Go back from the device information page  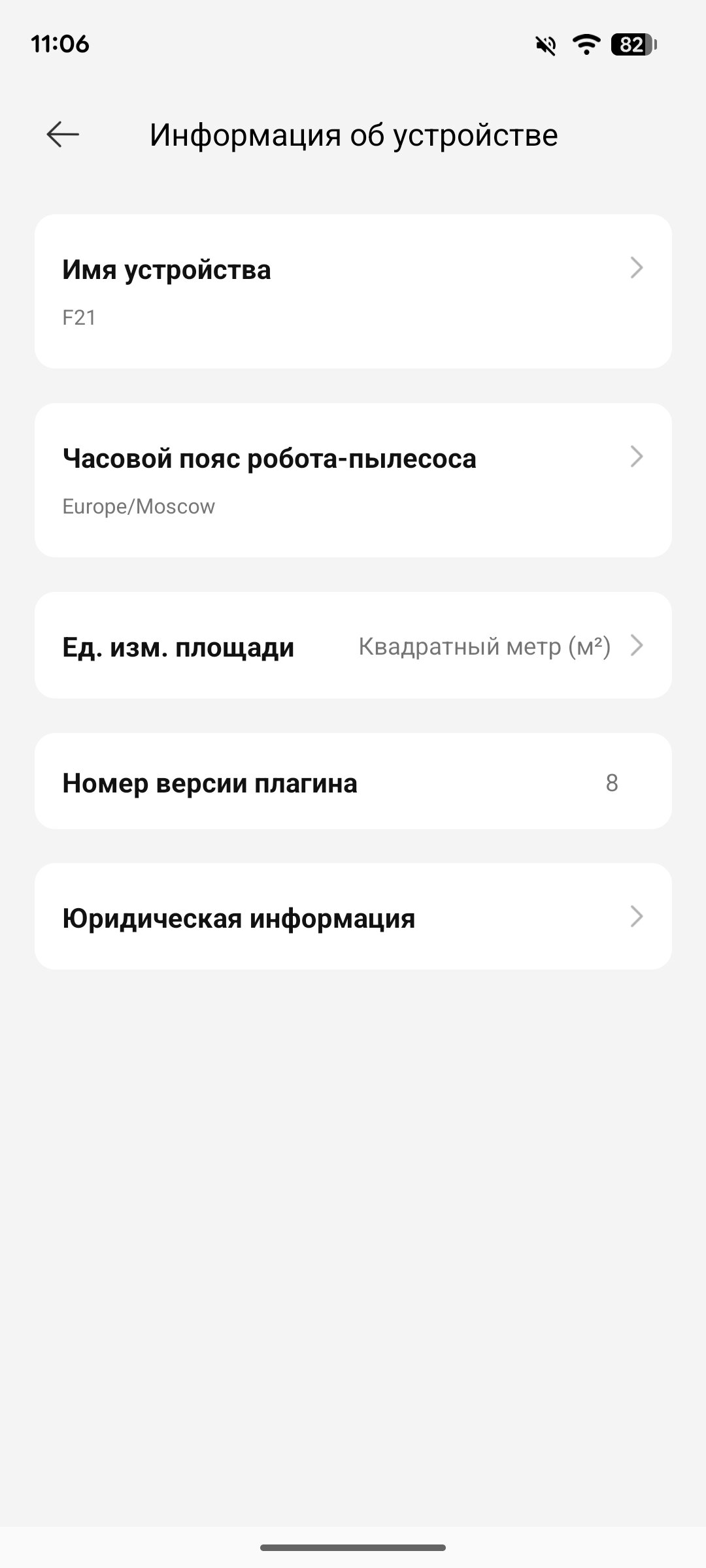63,135
